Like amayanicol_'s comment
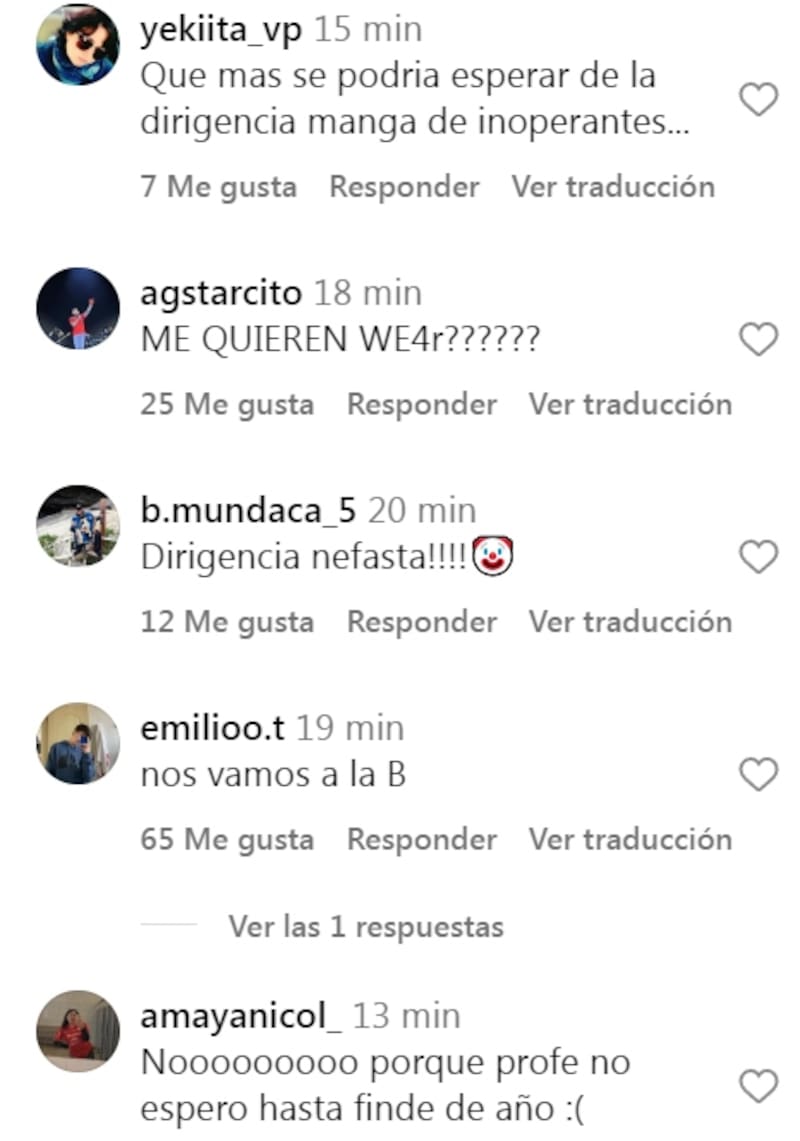800x1141 pixels. (x=758, y=1084)
